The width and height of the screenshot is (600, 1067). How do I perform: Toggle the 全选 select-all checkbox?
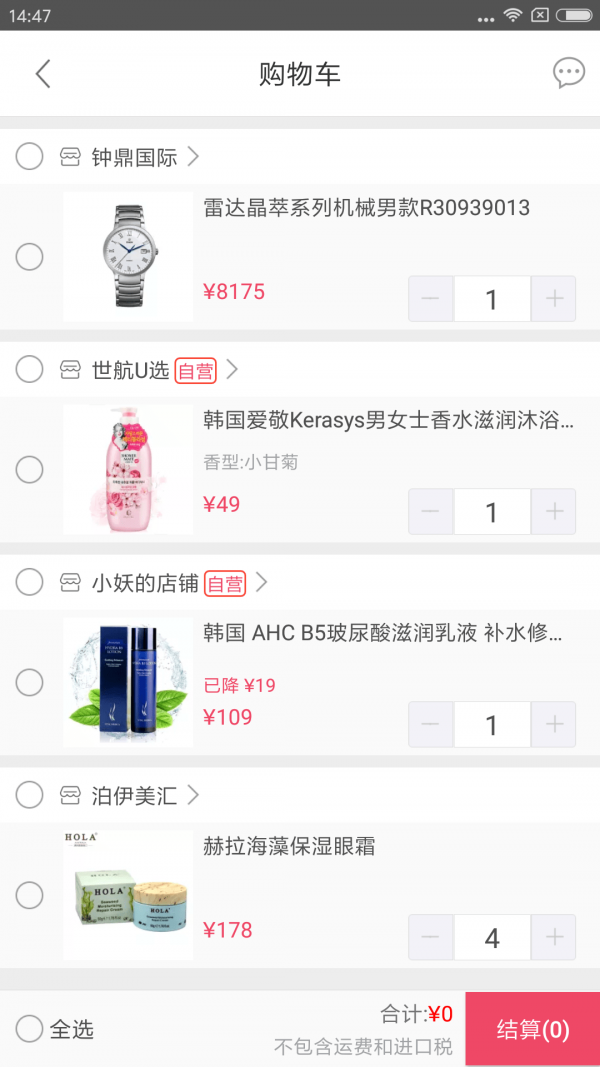[30, 1028]
